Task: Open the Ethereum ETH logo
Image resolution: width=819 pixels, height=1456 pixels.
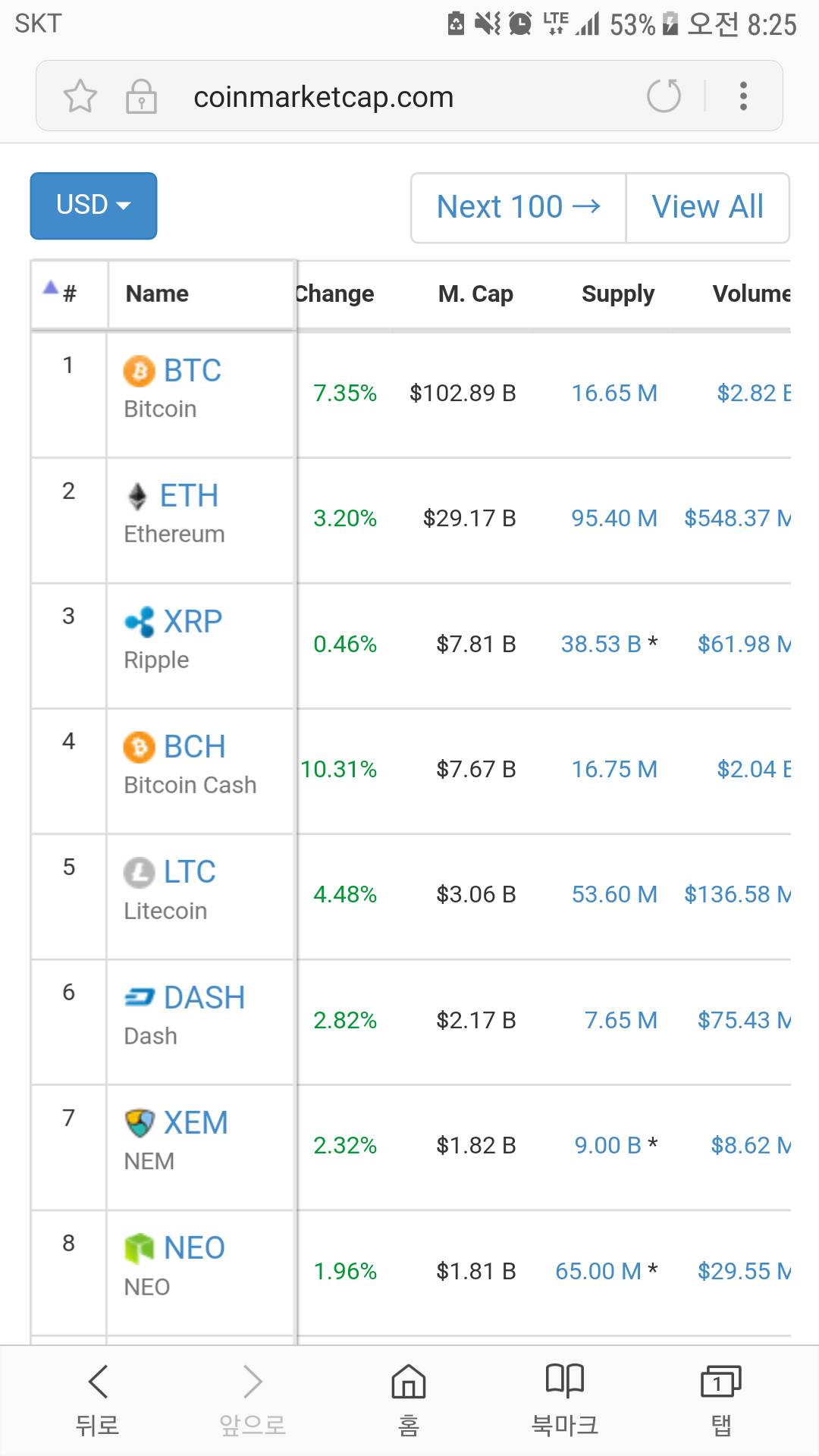Action: point(137,495)
